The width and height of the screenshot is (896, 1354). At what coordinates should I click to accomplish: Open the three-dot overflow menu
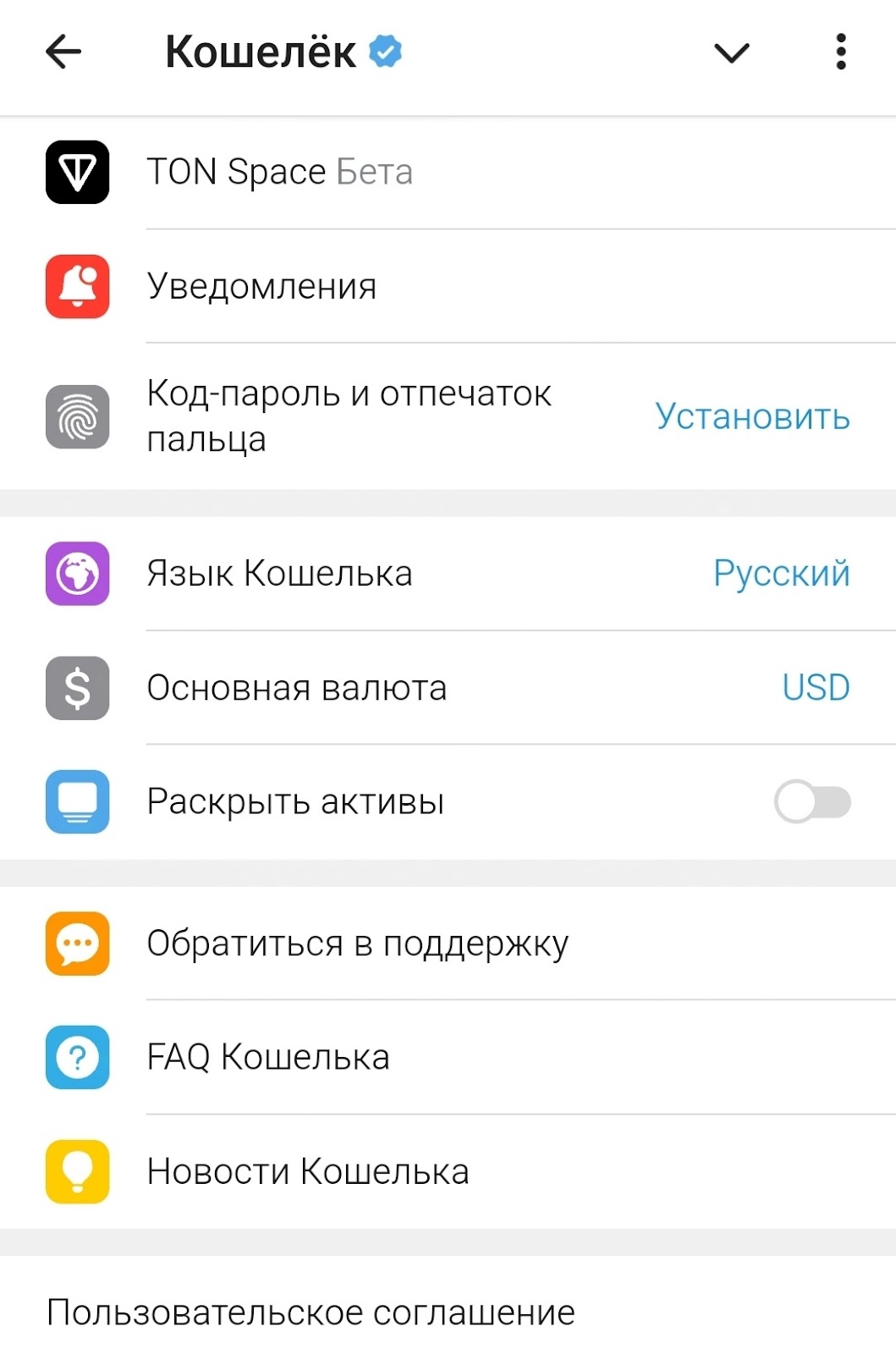[840, 52]
